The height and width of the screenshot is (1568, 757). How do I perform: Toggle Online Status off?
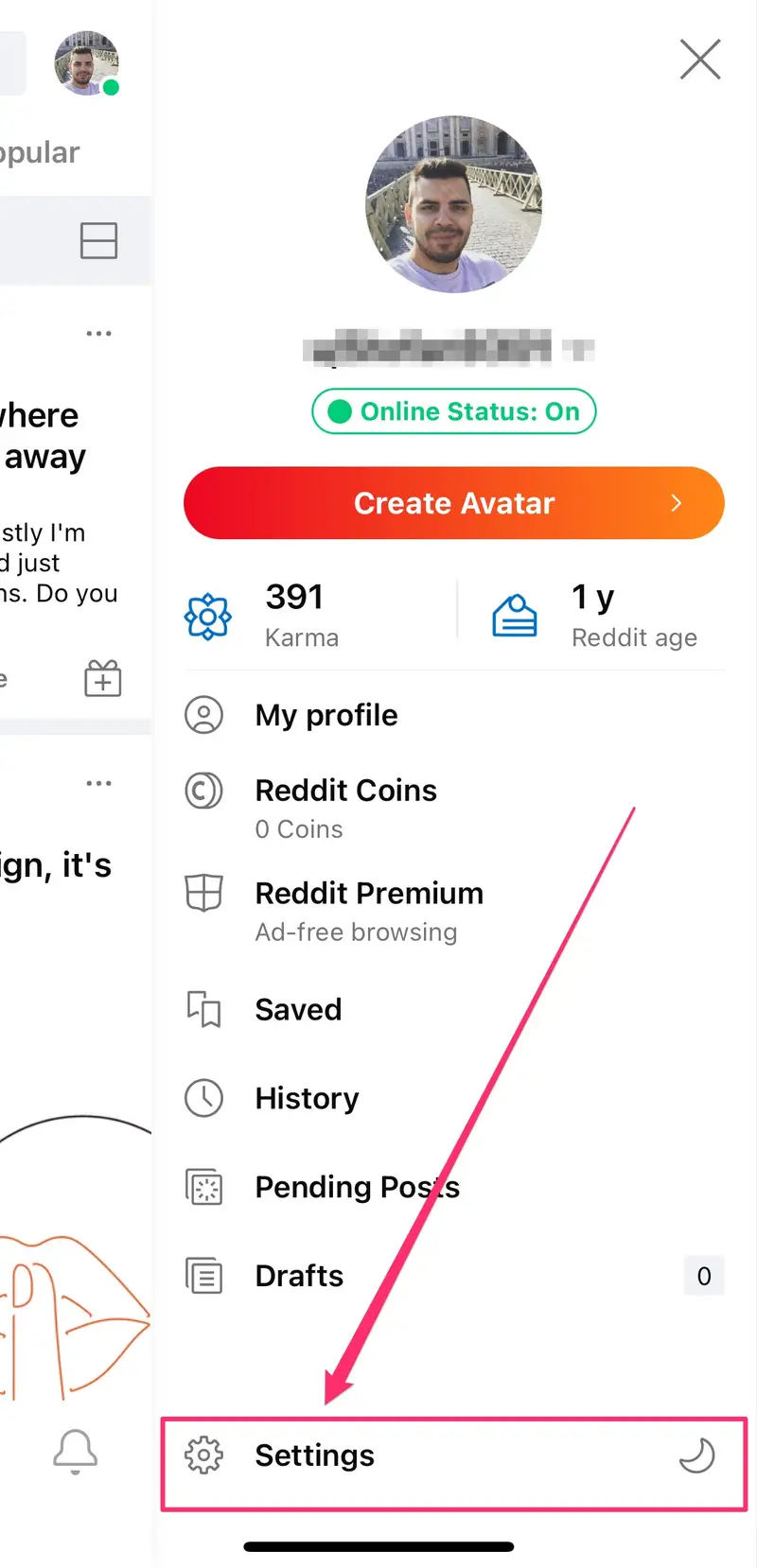[x=453, y=411]
